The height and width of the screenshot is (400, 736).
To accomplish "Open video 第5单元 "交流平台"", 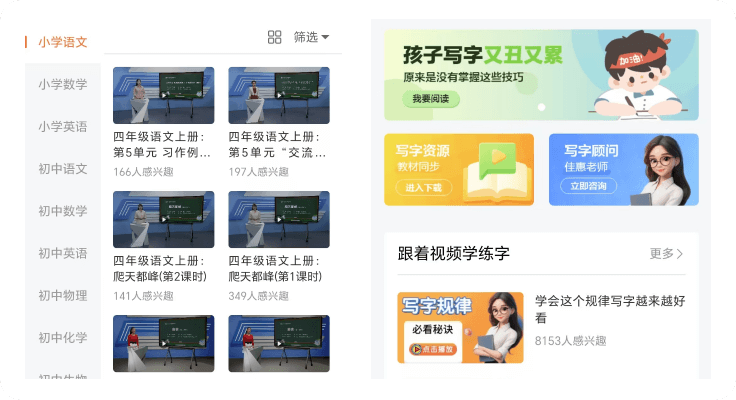I will [279, 96].
